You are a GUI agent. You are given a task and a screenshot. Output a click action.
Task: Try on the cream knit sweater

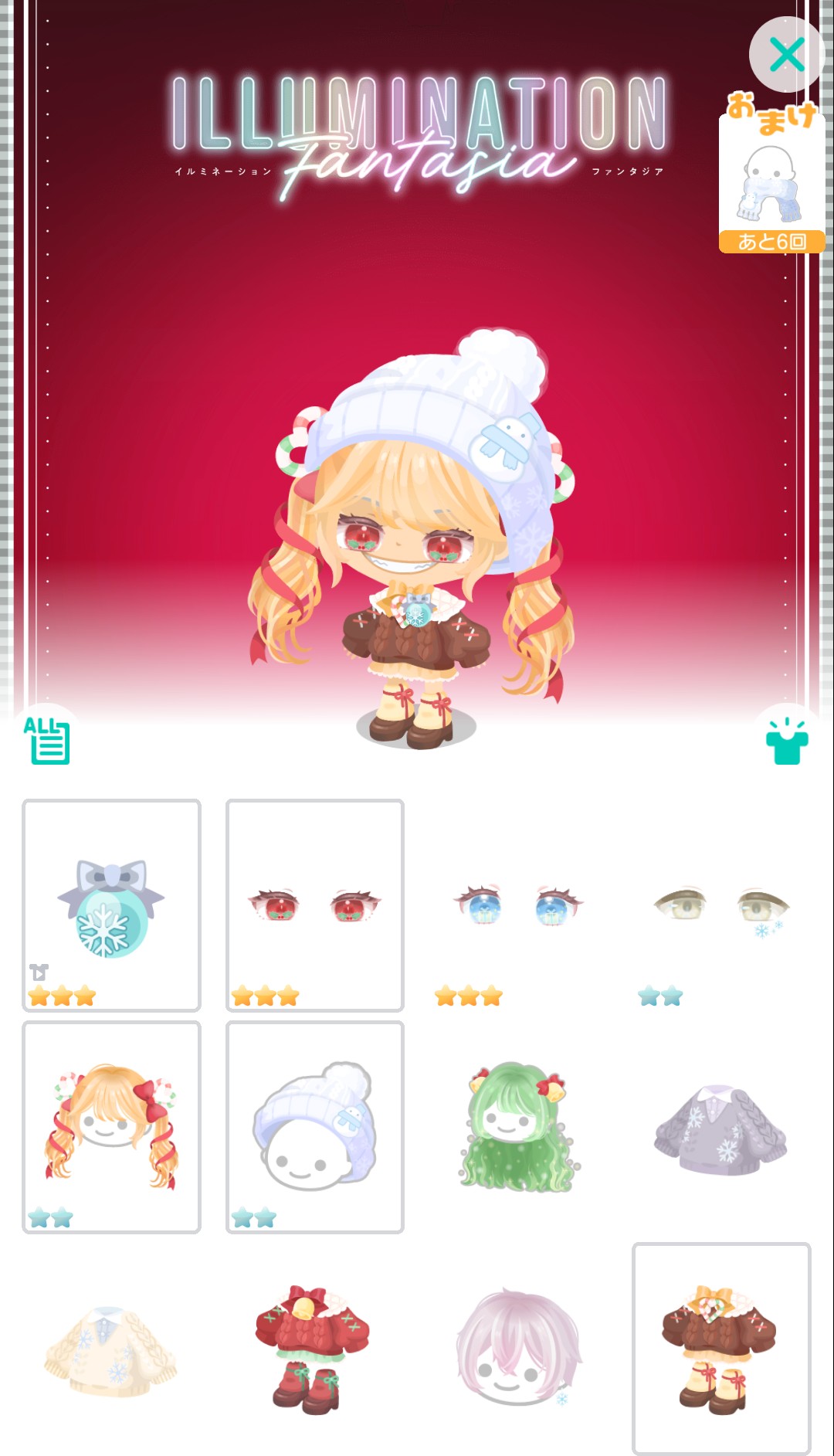111,1349
